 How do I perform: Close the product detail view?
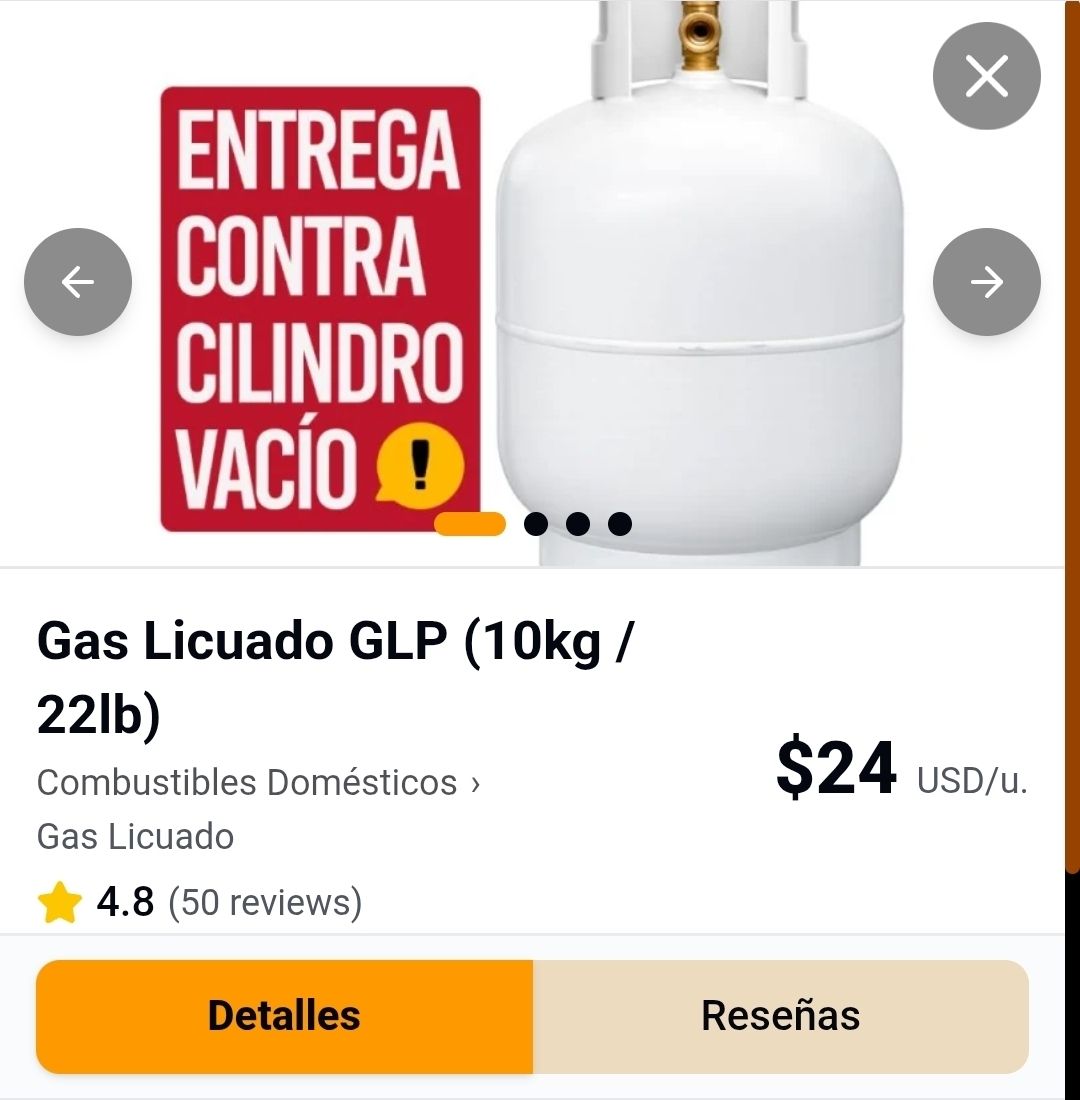(x=986, y=76)
